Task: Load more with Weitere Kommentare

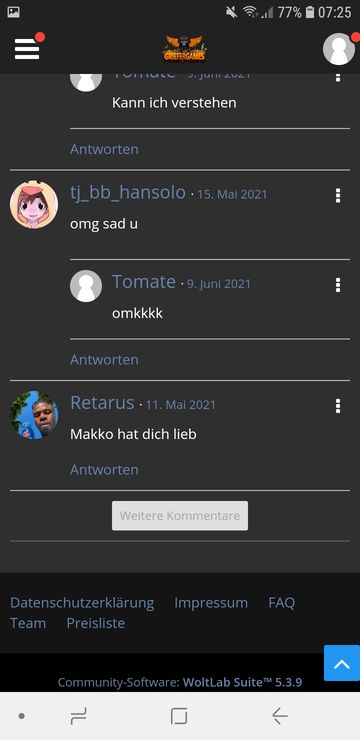Action: tap(180, 516)
